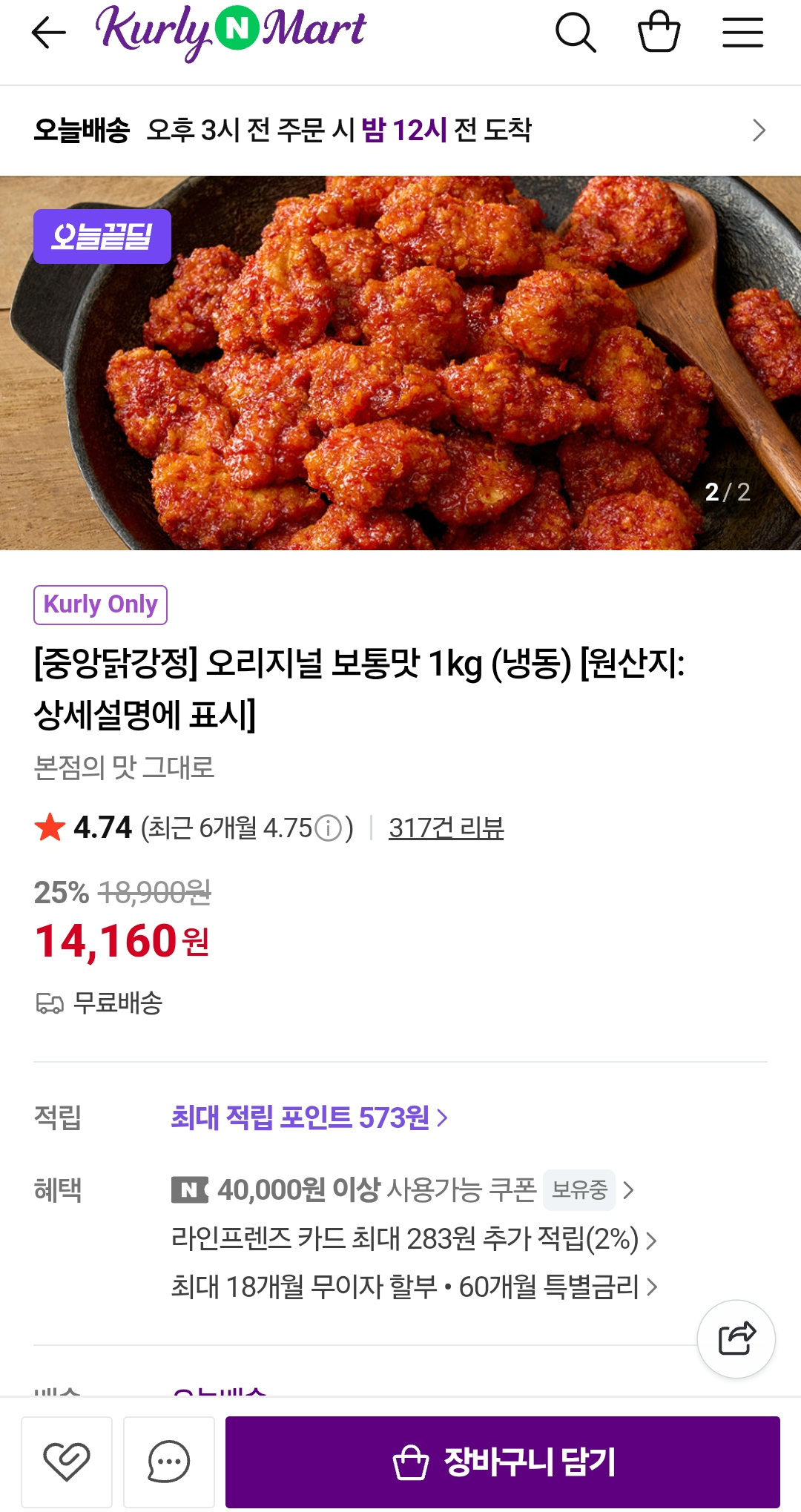801x1512 pixels.
Task: Open the hamburger menu icon
Action: (x=742, y=33)
